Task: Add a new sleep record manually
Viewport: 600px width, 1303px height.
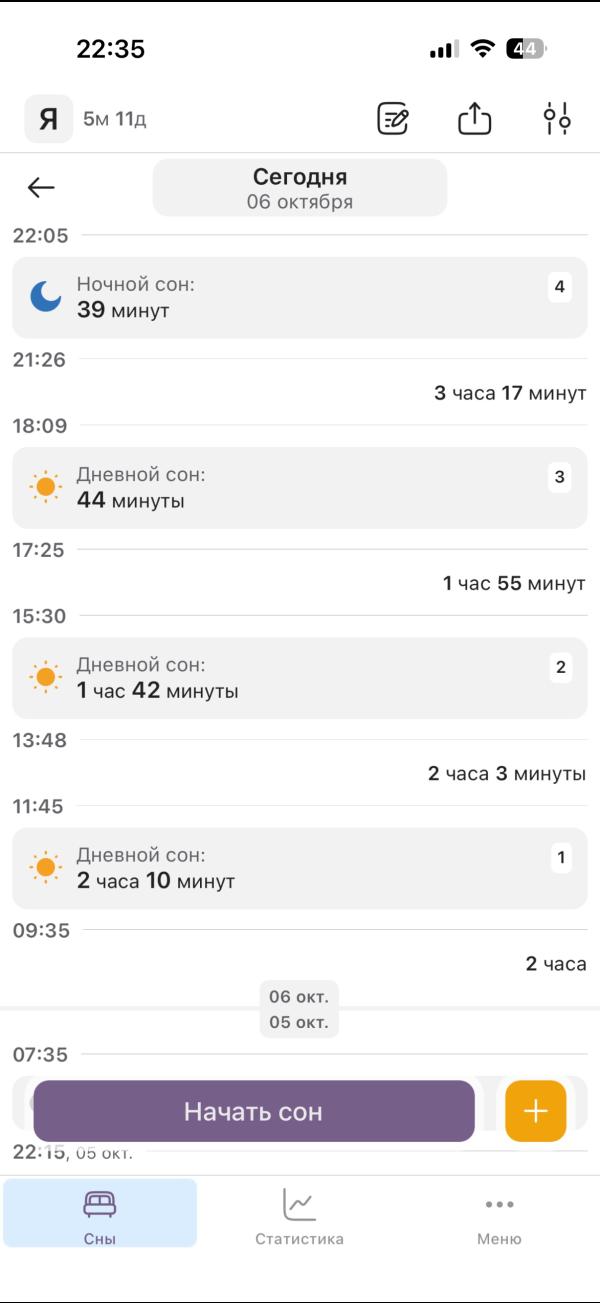Action: (536, 1111)
